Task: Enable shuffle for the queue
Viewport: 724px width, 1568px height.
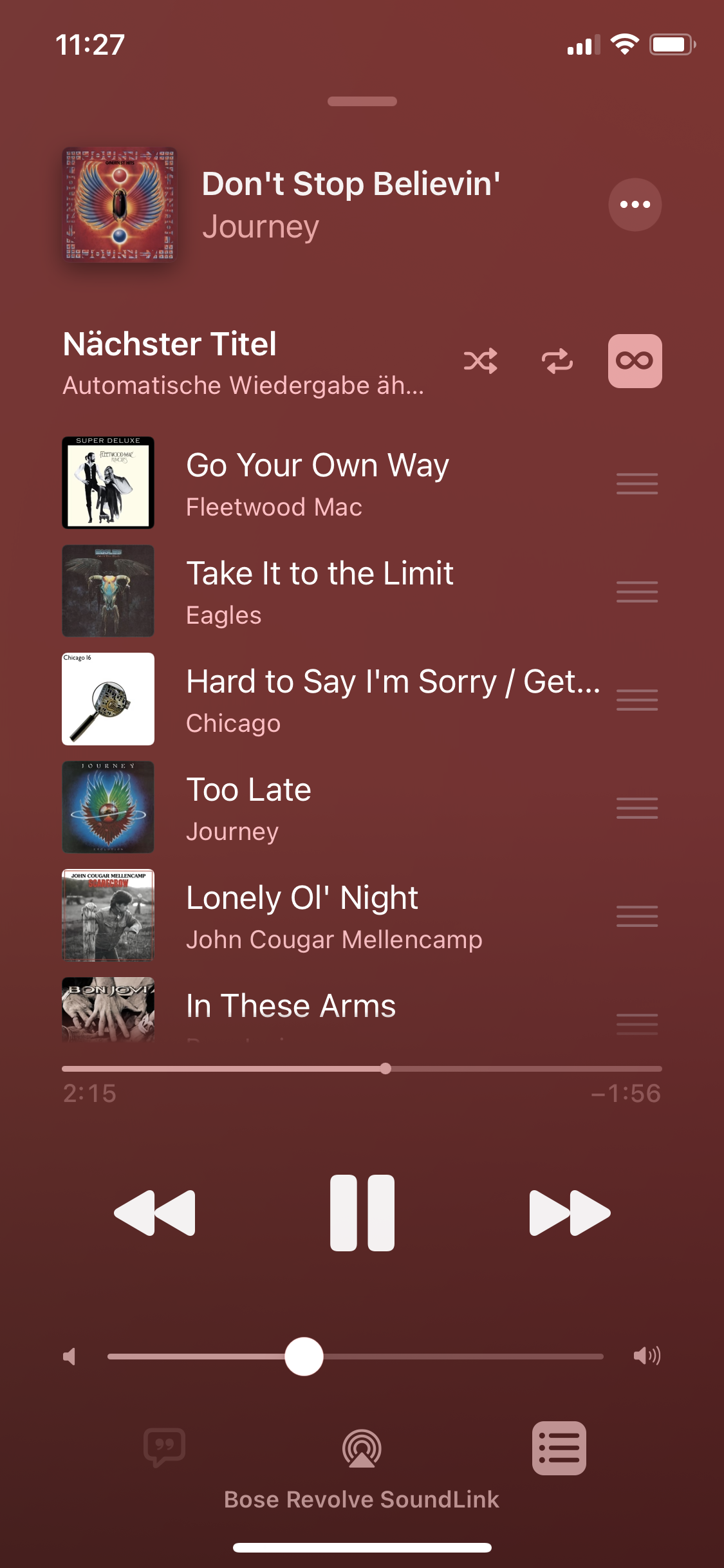Action: [480, 361]
